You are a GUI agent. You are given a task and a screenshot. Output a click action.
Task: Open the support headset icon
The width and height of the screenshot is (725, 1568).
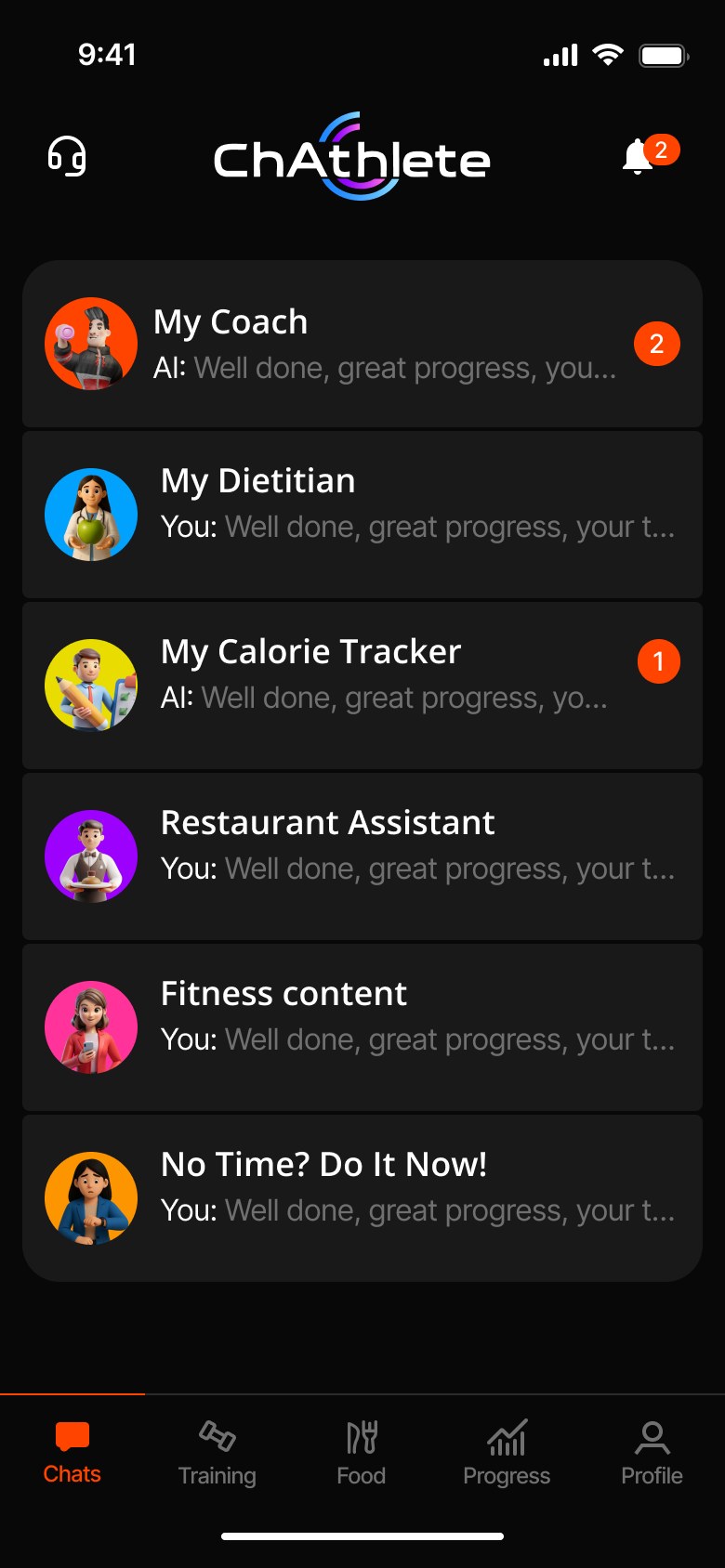point(67,156)
